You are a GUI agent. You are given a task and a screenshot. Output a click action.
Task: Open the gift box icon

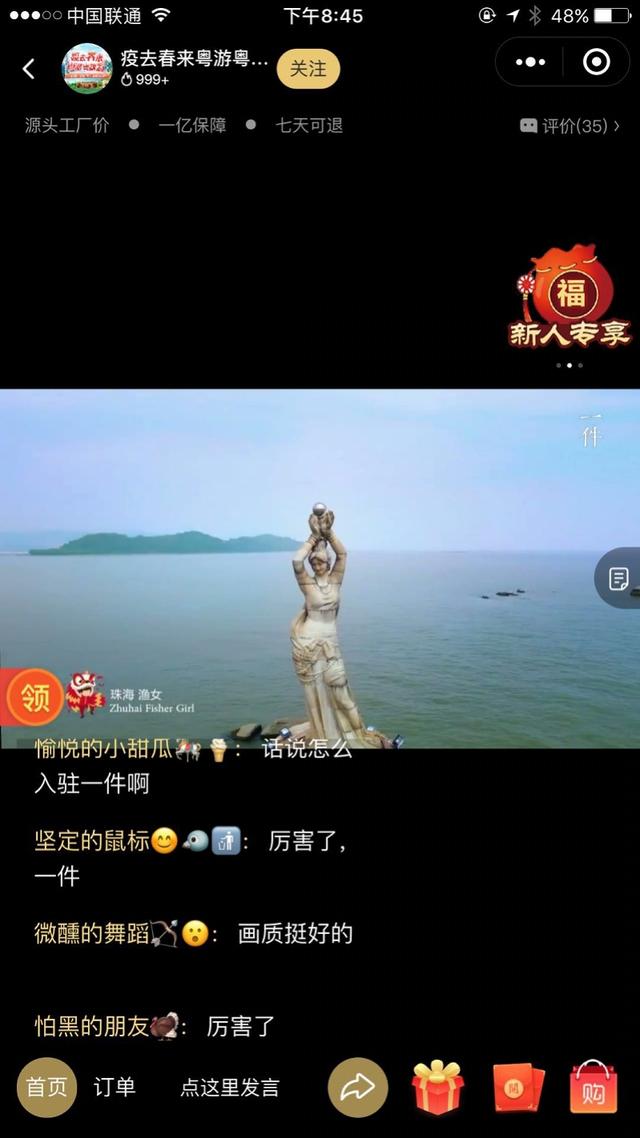(438, 1087)
